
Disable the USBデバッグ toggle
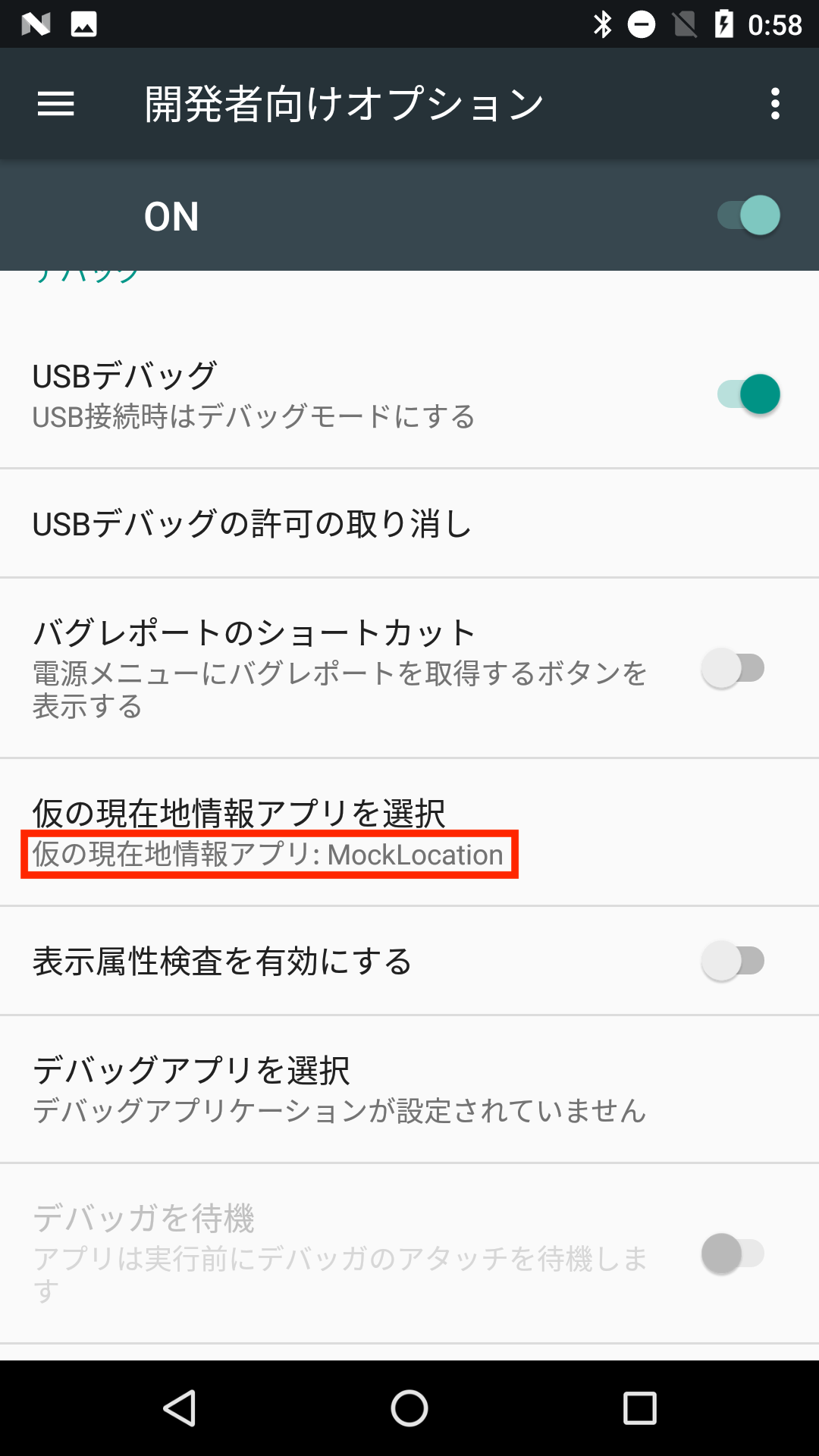tap(748, 395)
